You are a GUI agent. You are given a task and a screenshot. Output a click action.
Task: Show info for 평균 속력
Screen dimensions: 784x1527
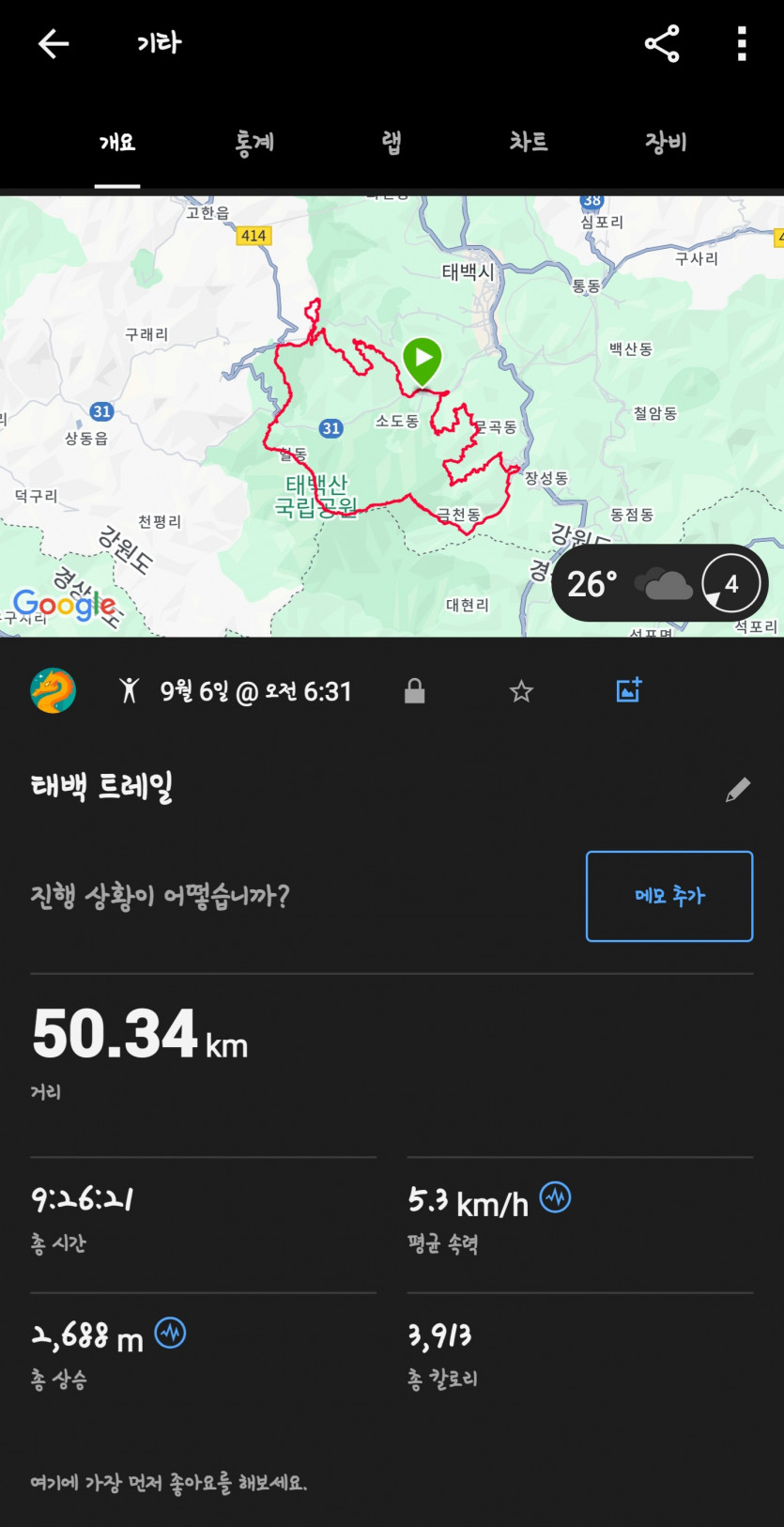tap(556, 1197)
